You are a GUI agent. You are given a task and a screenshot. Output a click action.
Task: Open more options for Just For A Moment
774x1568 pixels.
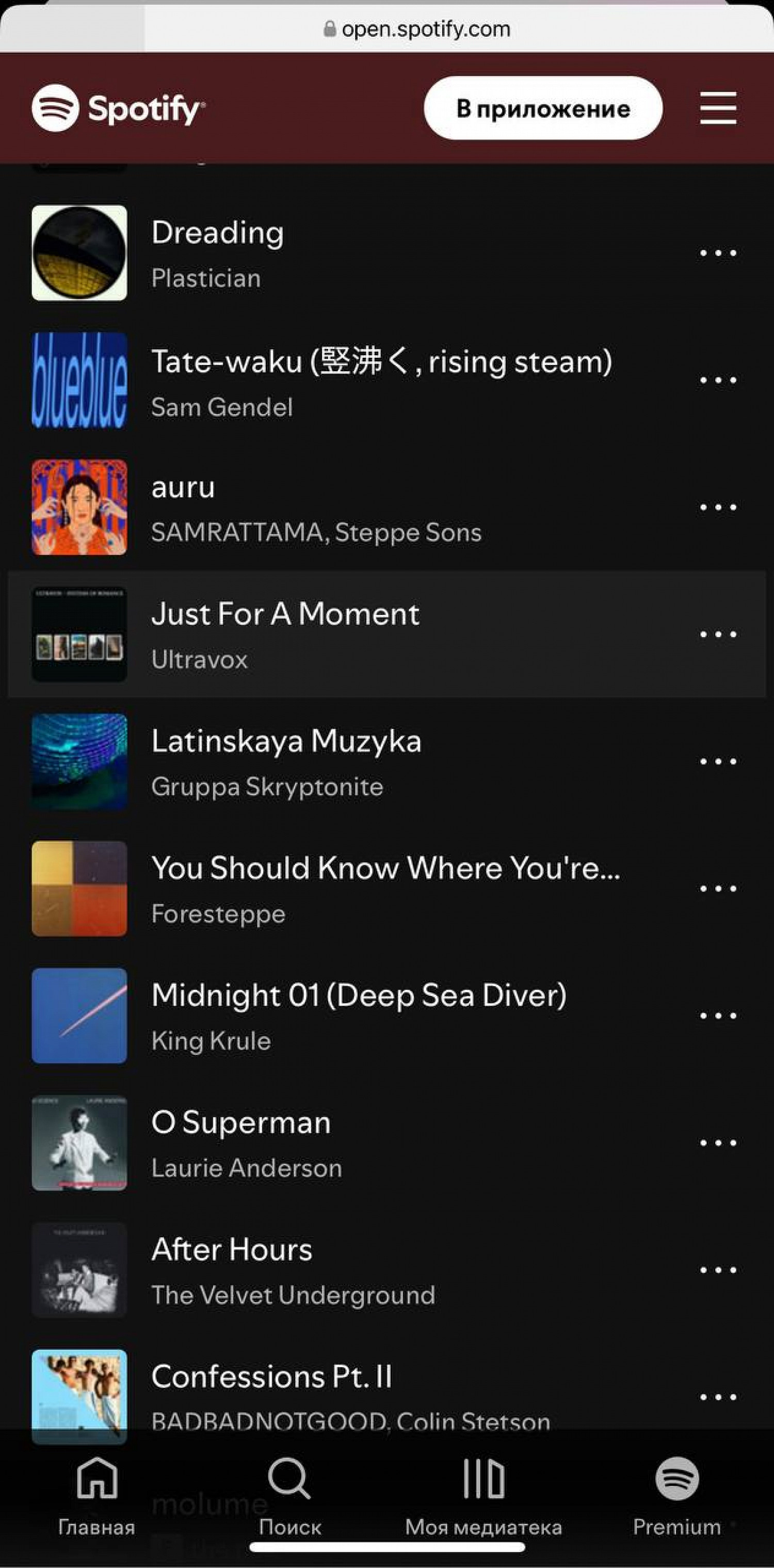click(718, 634)
